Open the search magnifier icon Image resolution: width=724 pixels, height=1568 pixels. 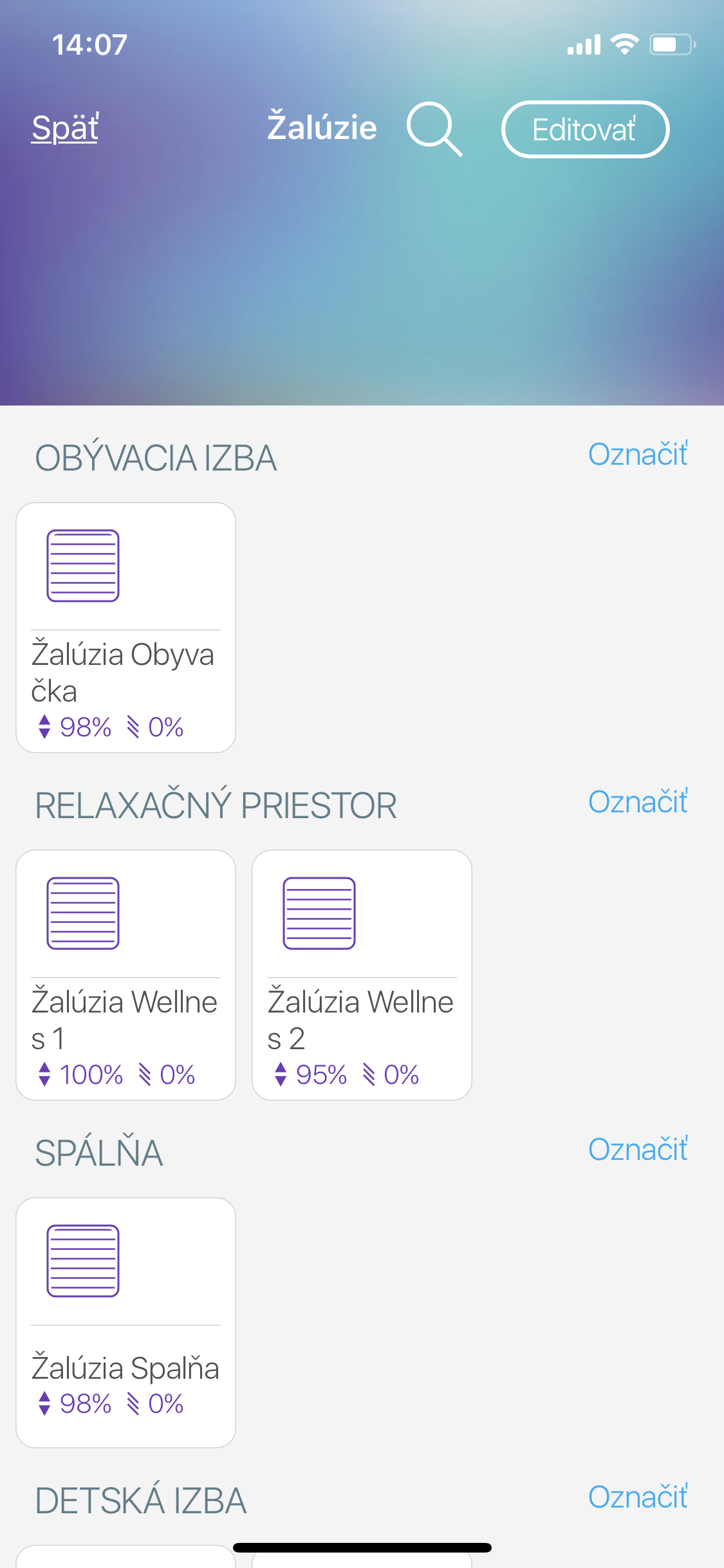click(x=434, y=129)
